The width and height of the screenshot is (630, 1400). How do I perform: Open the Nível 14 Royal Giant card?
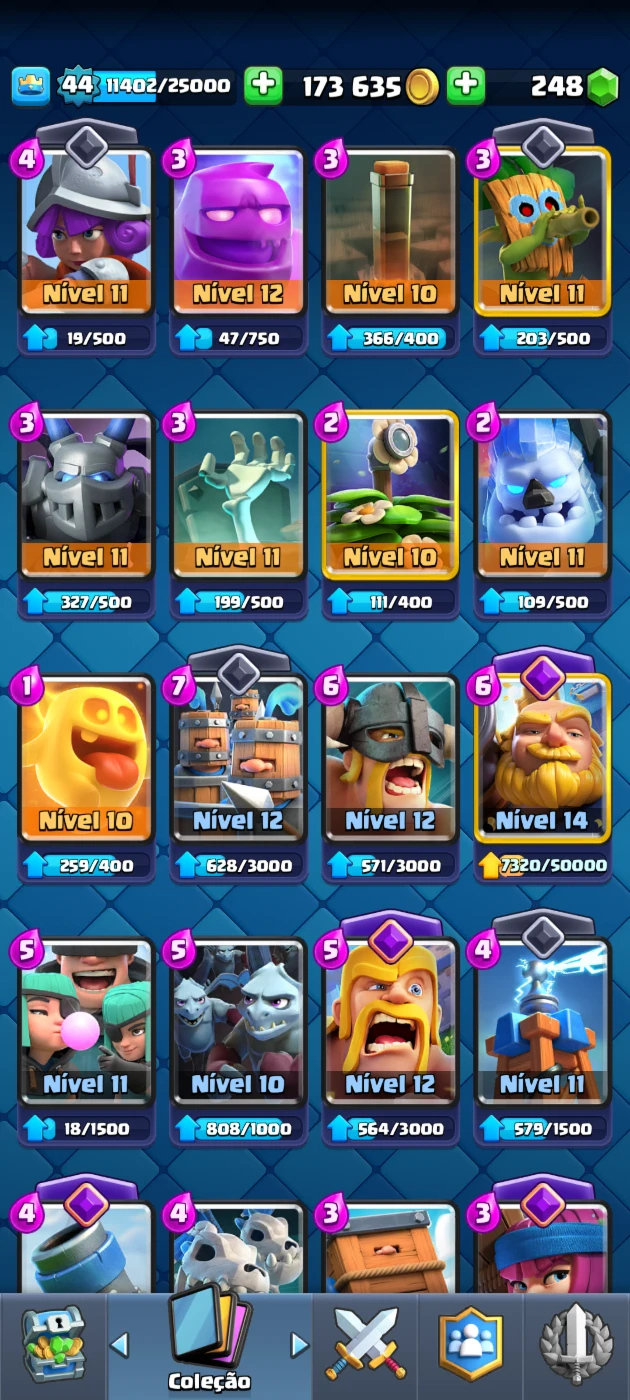coord(542,759)
